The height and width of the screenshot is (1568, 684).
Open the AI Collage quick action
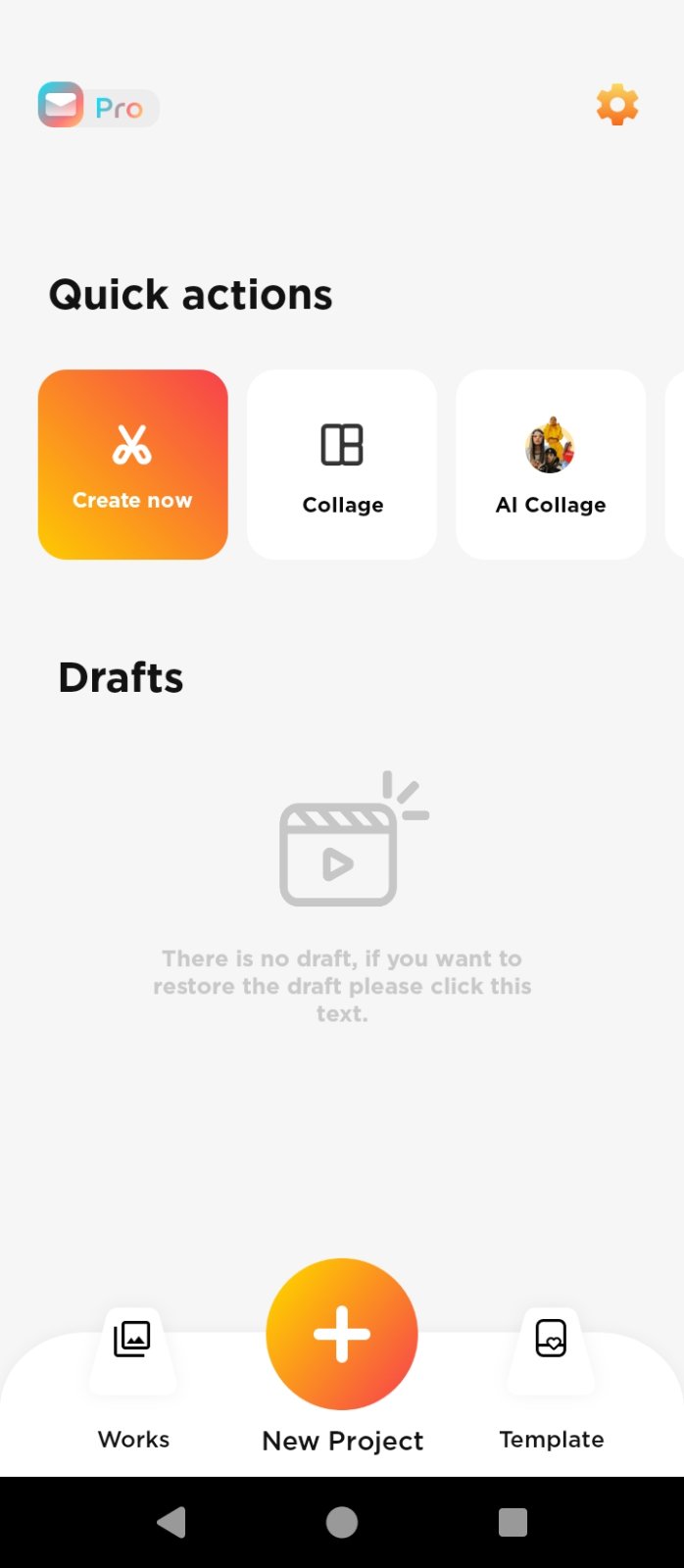551,465
